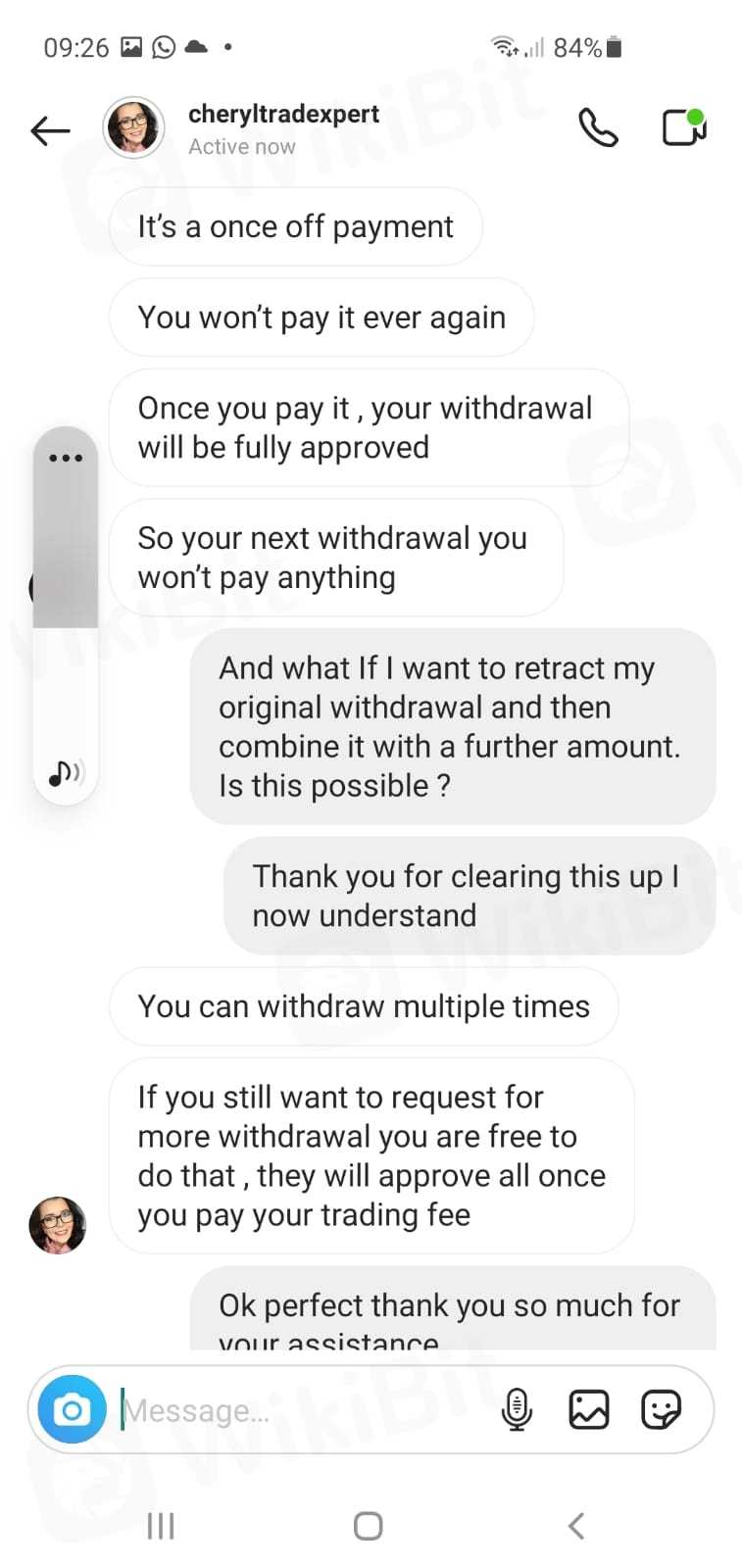Open cheryltradexpert's profile picture
The width and height of the screenshot is (742, 1568).
(133, 127)
